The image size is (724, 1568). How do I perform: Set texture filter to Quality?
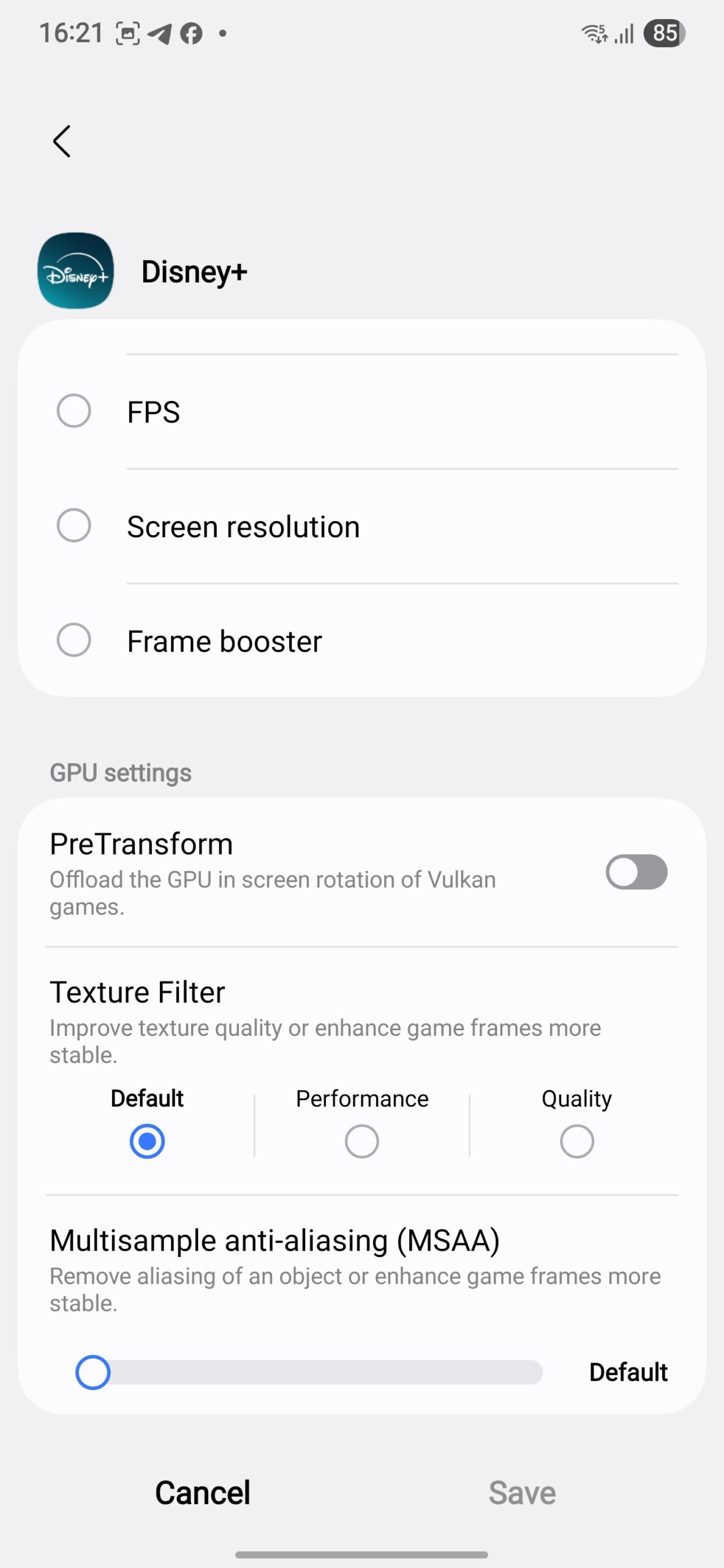(576, 1141)
